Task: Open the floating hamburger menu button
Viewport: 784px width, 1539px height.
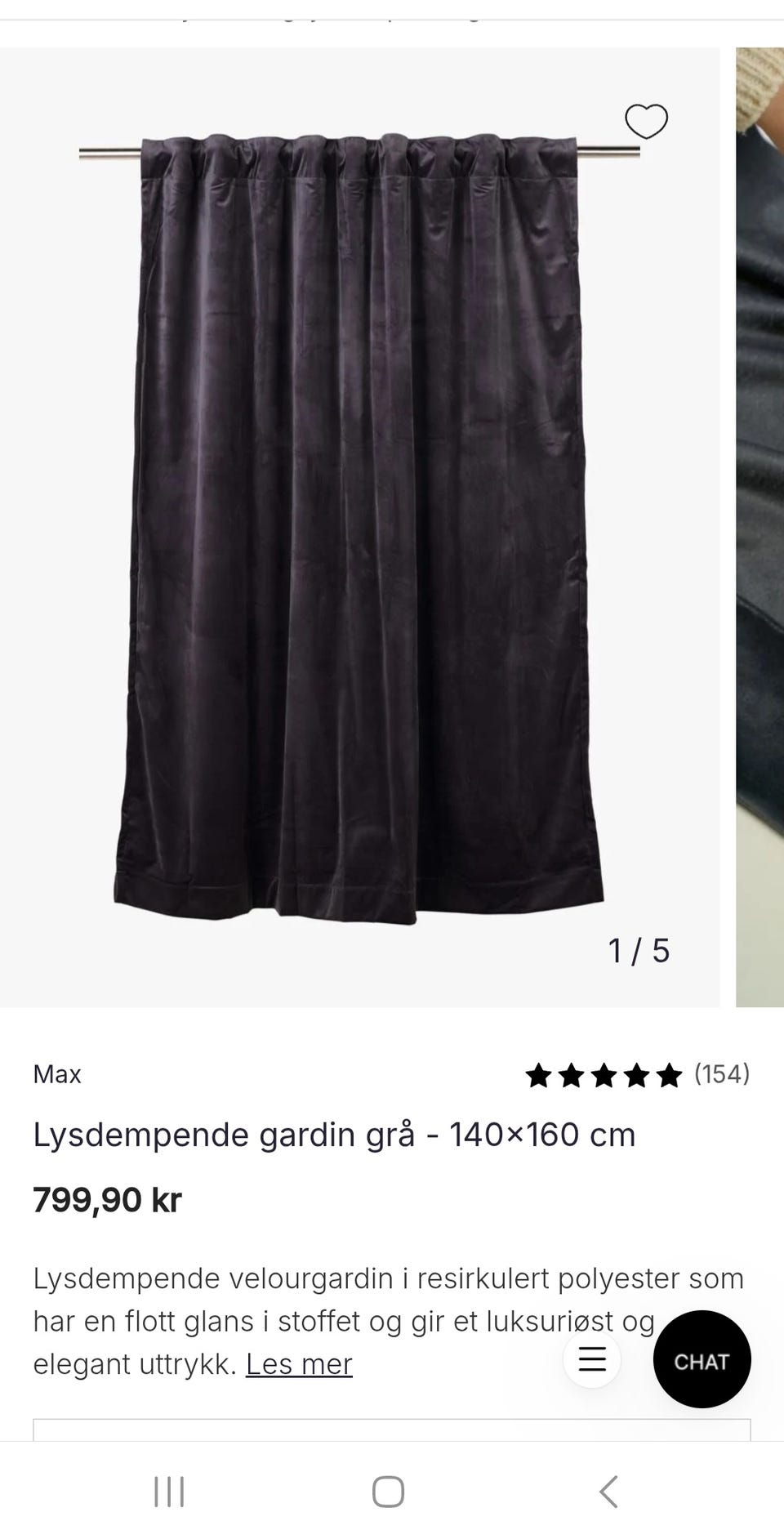Action: [x=592, y=1359]
